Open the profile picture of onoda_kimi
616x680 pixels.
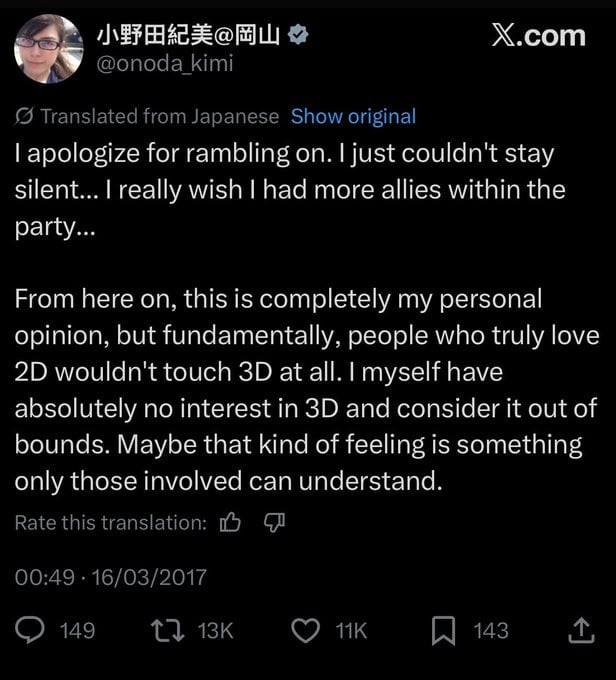[x=48, y=48]
